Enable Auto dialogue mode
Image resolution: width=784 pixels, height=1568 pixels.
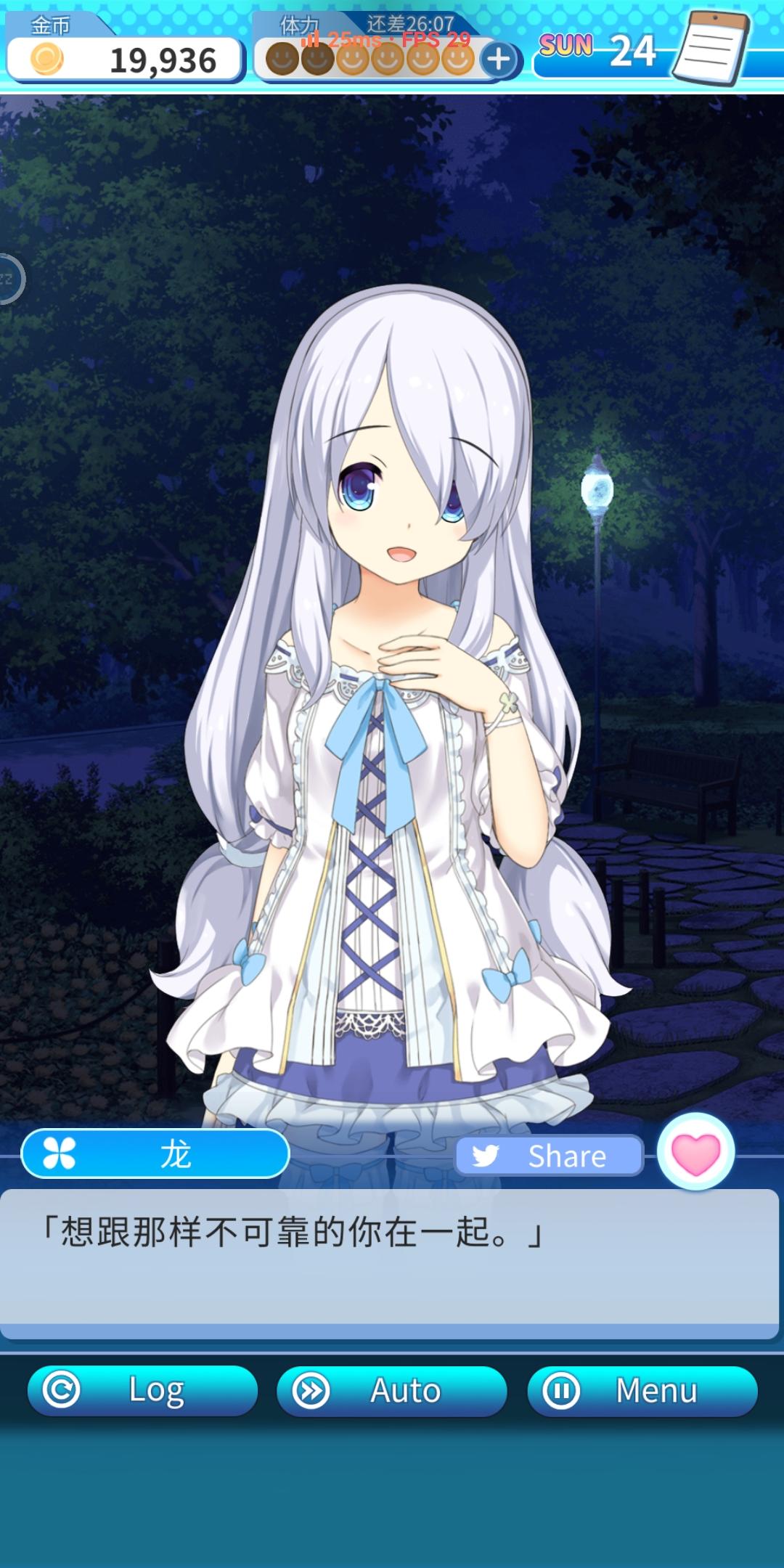pos(391,1390)
